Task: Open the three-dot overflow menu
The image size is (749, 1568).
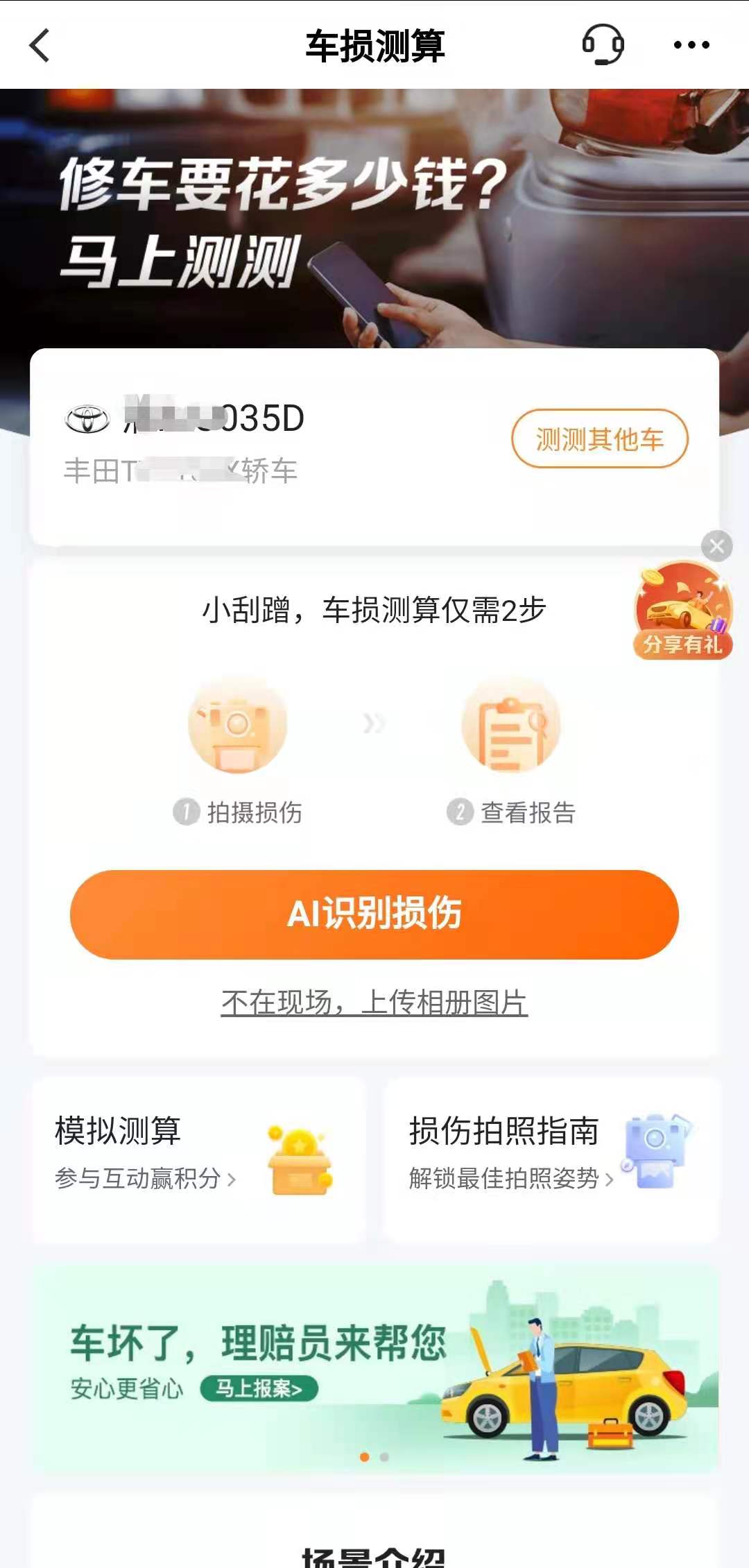Action: 691,45
